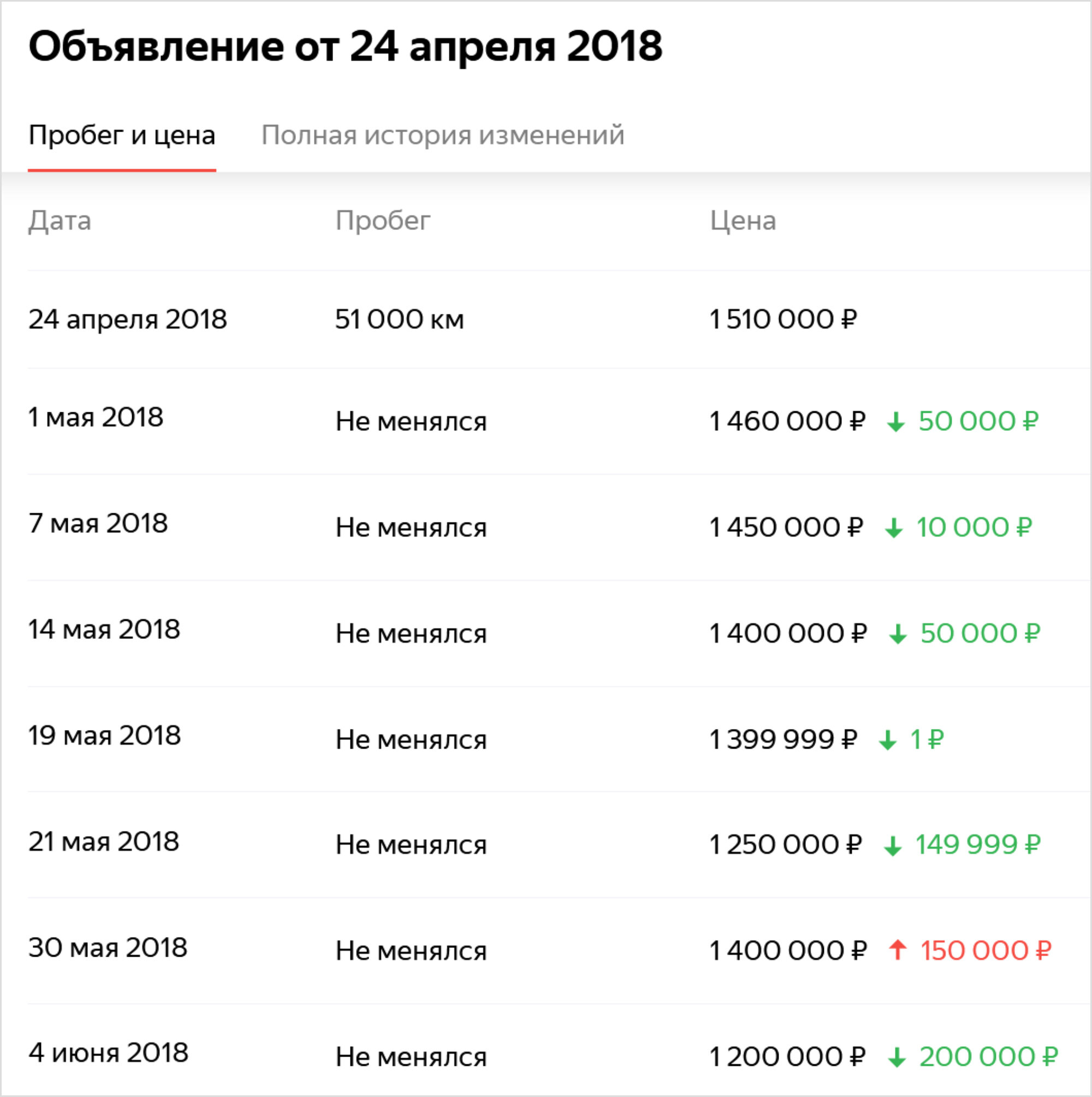Switch to the Полная история изменений tab
Screen dimensions: 1092x1097
click(442, 135)
